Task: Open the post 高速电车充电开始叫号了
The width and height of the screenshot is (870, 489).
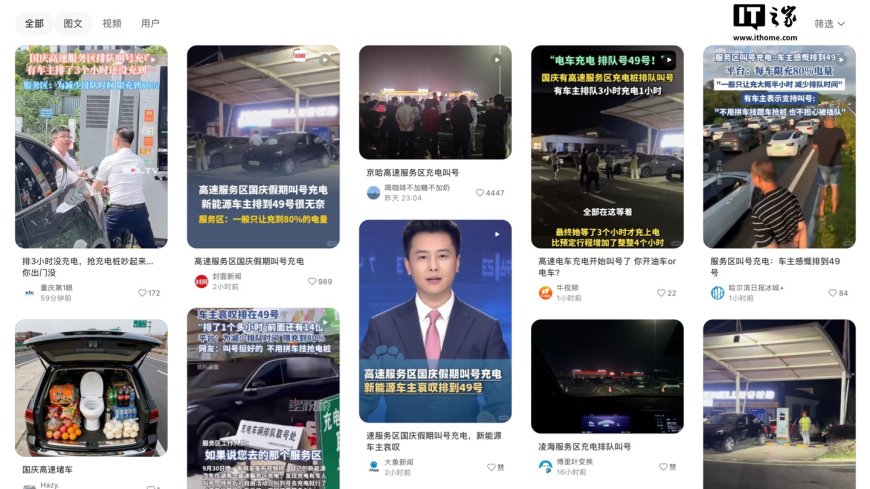Action: tap(607, 146)
